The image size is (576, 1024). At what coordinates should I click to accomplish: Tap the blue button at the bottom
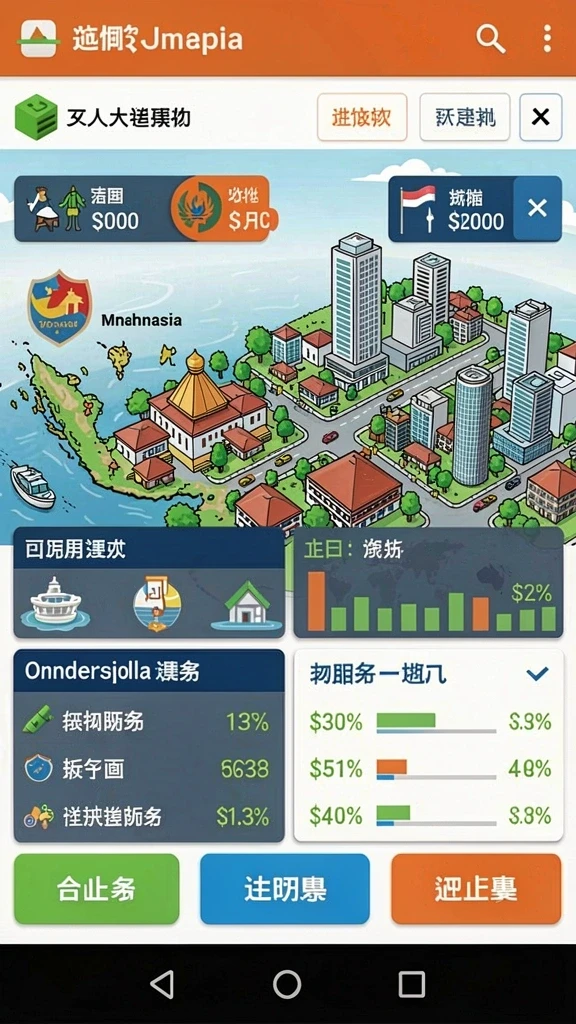(285, 889)
